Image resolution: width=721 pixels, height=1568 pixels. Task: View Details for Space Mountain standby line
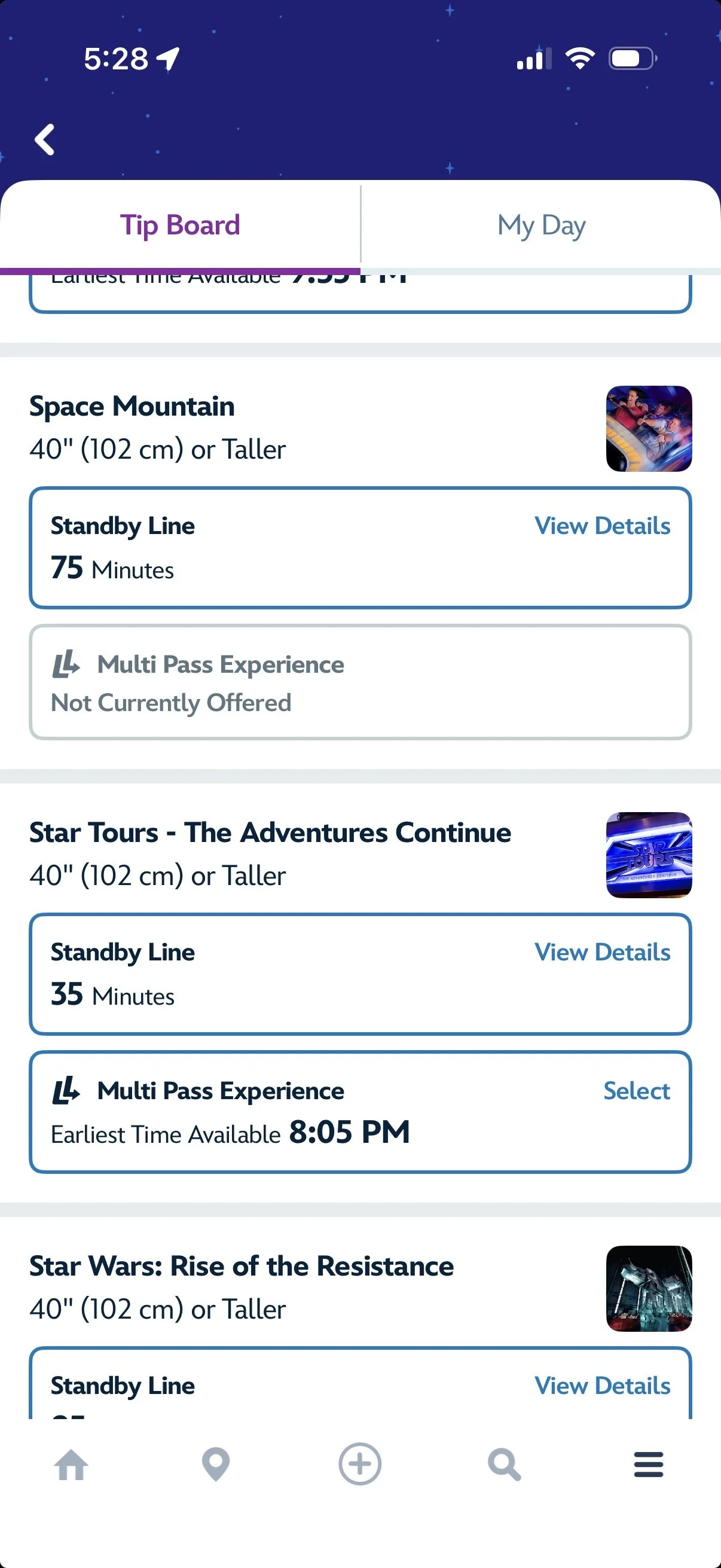602,526
